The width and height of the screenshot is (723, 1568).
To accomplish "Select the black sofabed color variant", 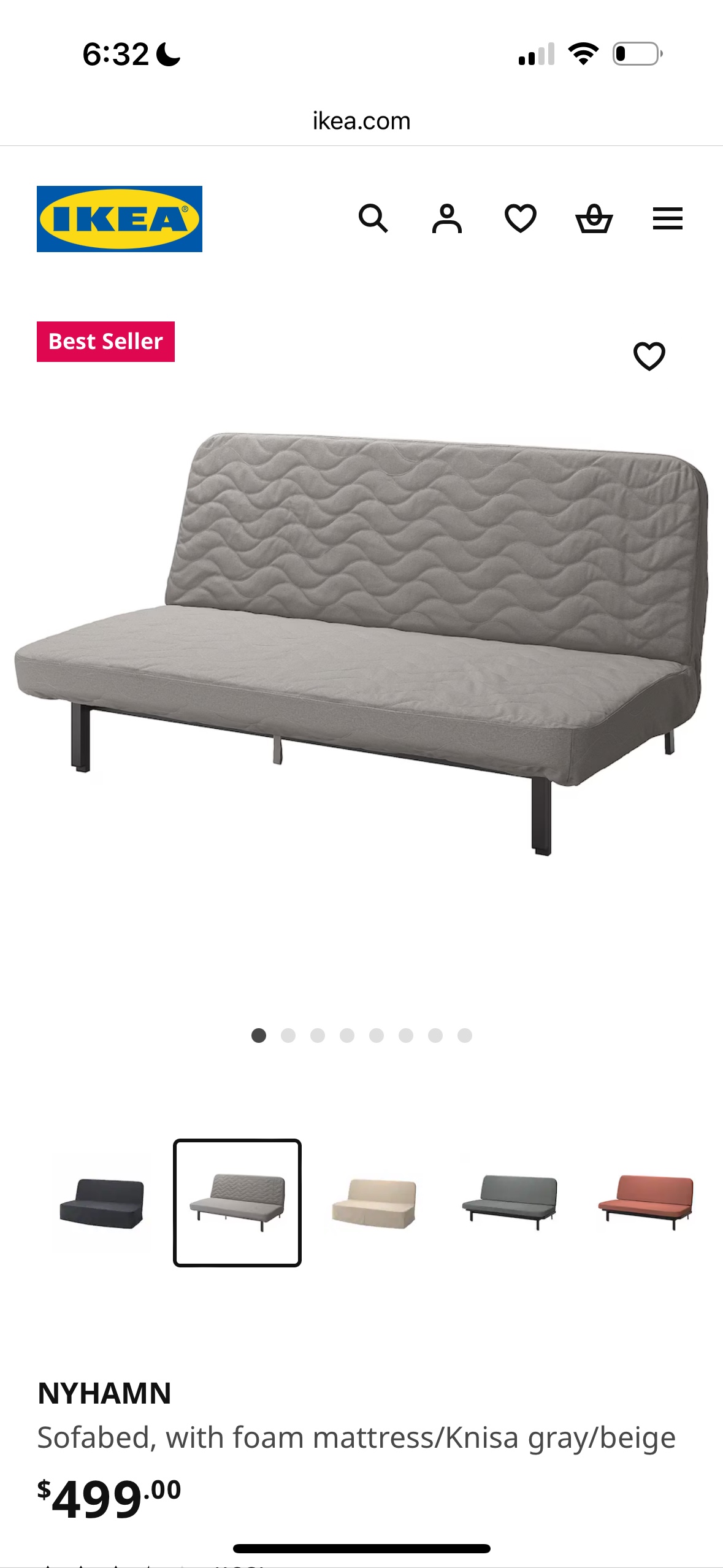I will 102,1203.
